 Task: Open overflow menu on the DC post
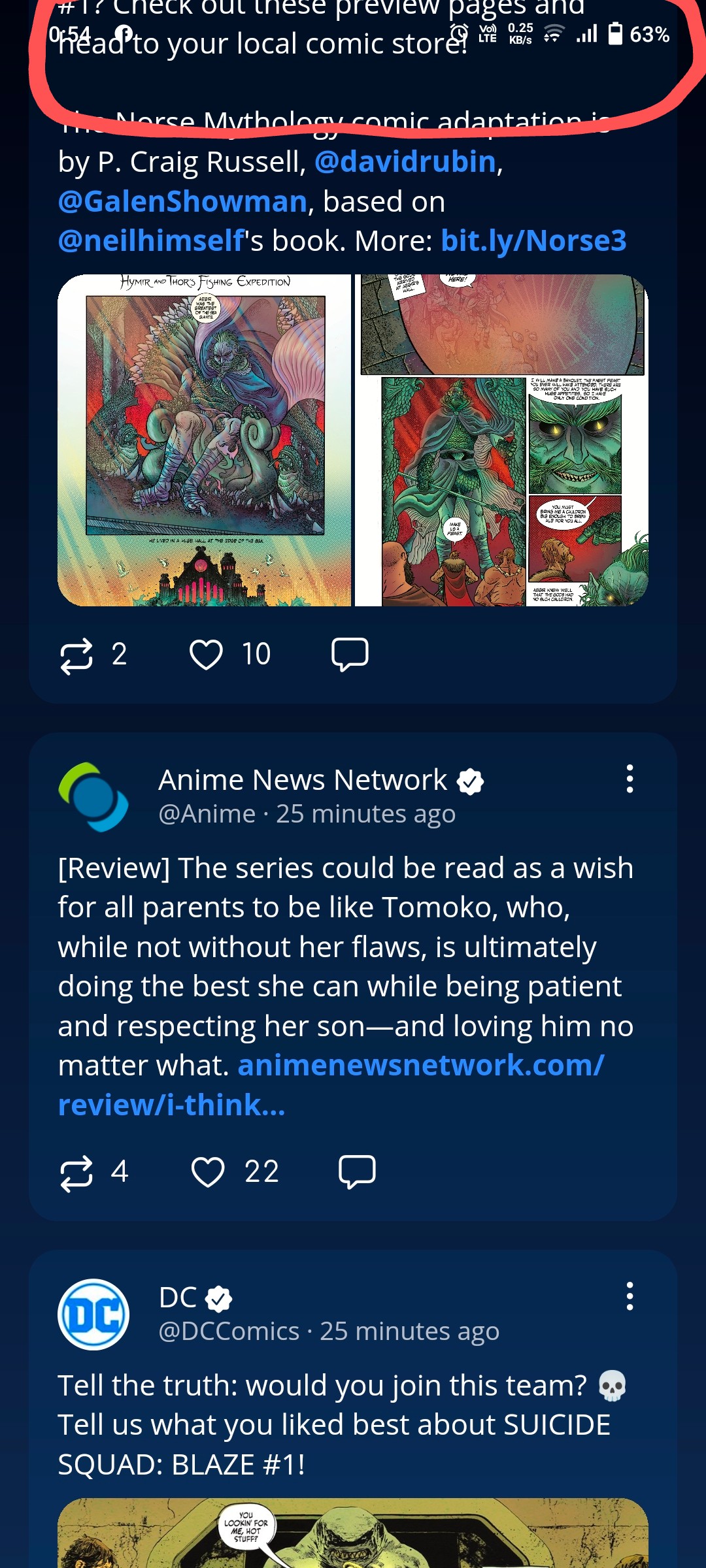click(630, 1296)
